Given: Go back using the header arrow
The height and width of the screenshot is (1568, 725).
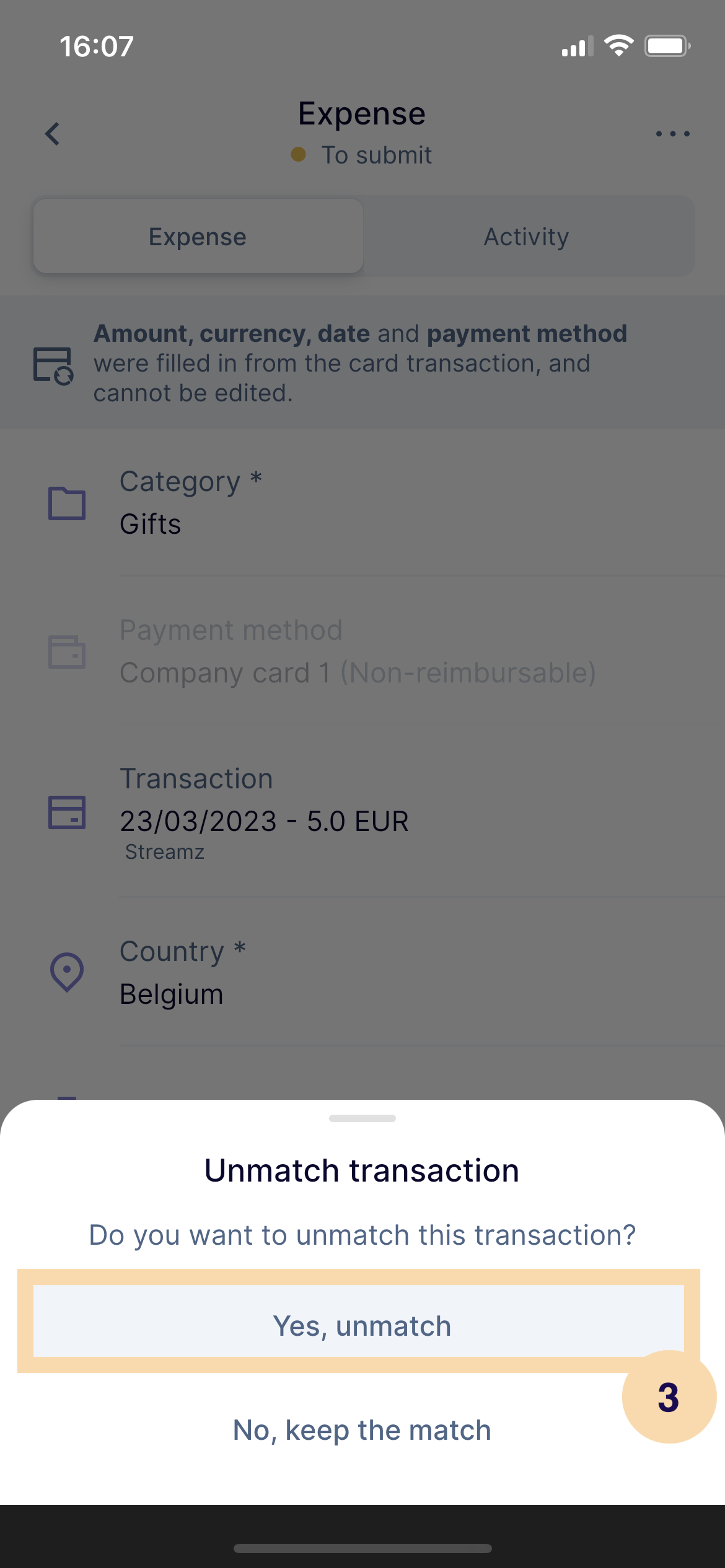Looking at the screenshot, I should coord(53,133).
